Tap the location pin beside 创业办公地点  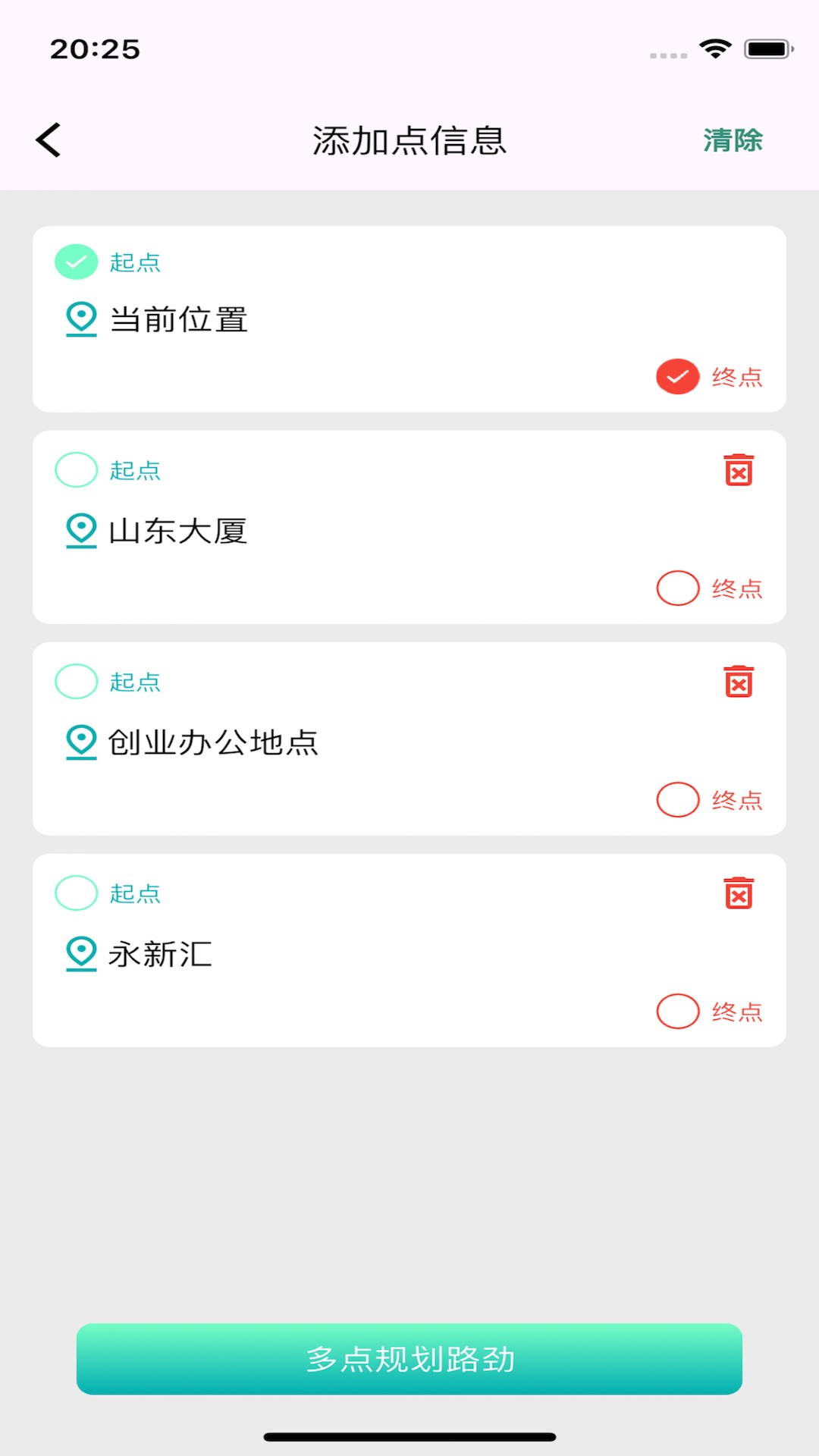click(x=80, y=742)
